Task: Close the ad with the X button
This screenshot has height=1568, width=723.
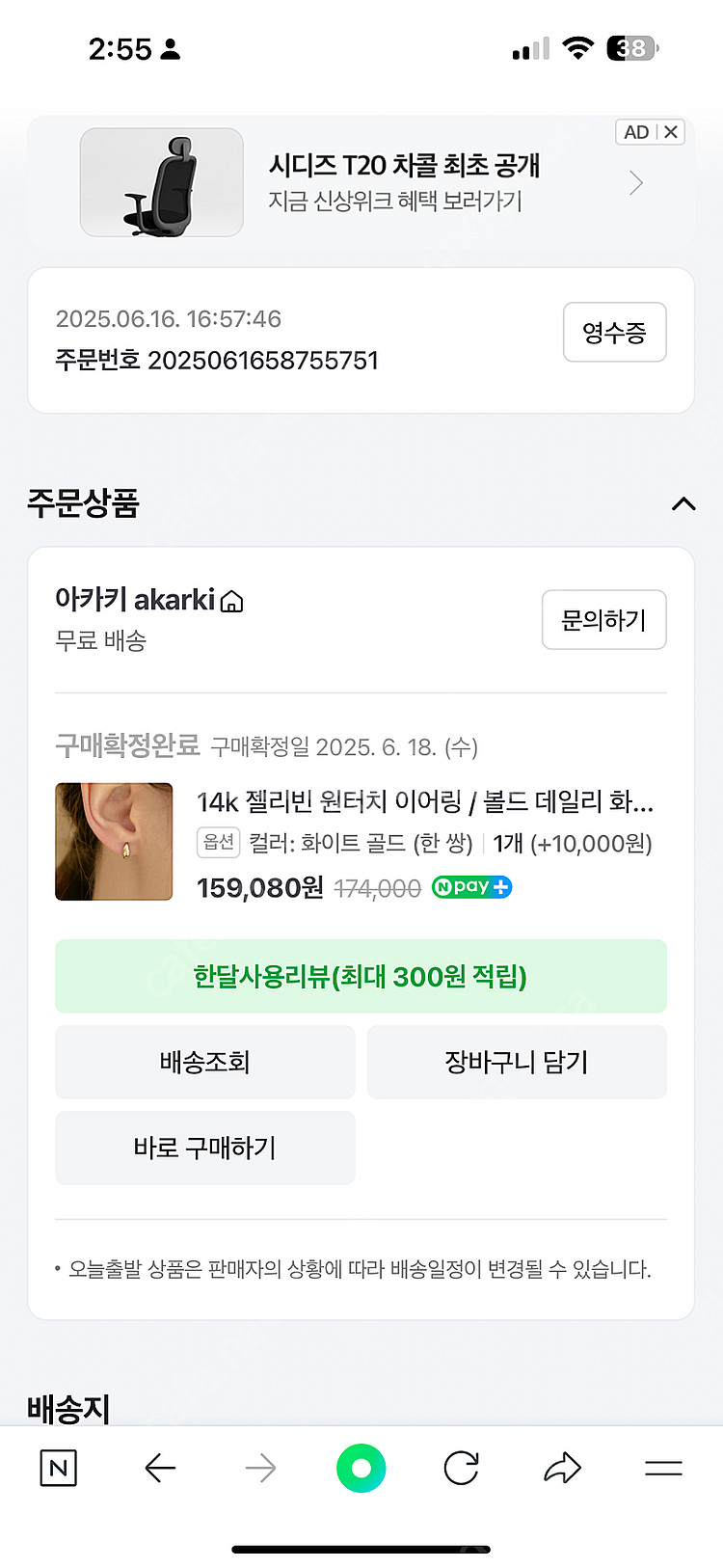Action: pyautogui.click(x=670, y=132)
